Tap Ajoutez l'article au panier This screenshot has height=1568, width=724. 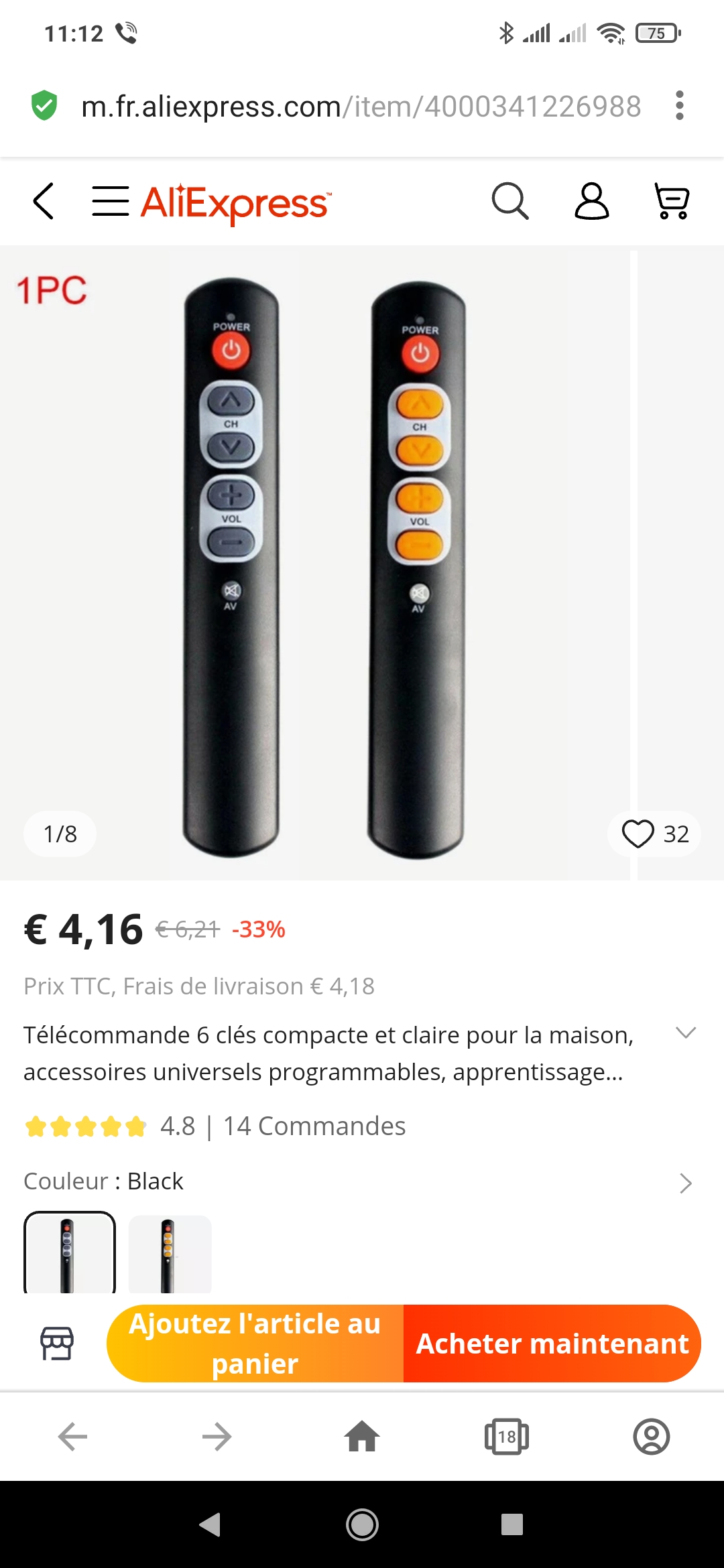255,1344
